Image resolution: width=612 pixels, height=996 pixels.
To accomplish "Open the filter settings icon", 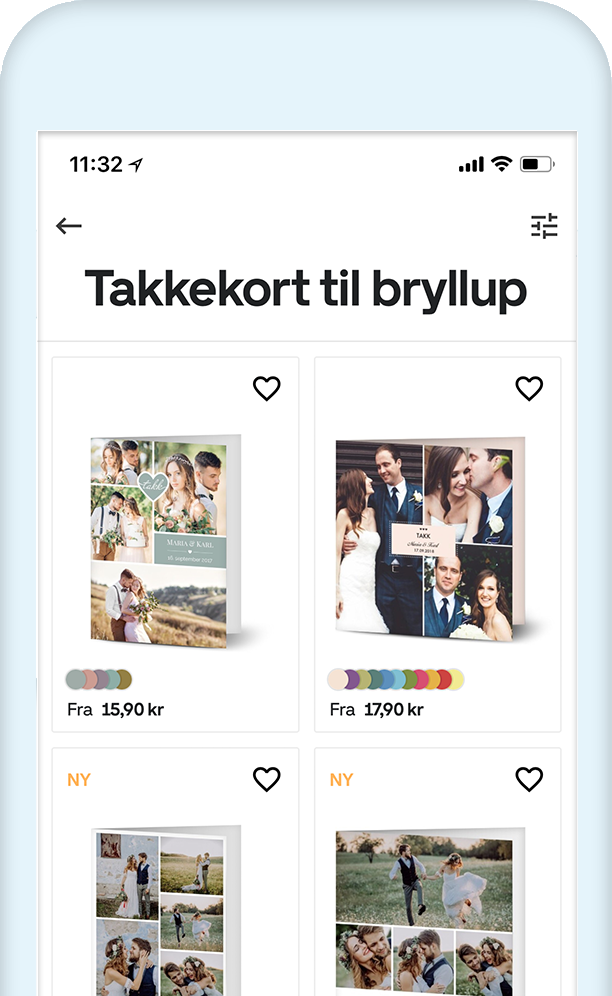I will click(x=544, y=226).
